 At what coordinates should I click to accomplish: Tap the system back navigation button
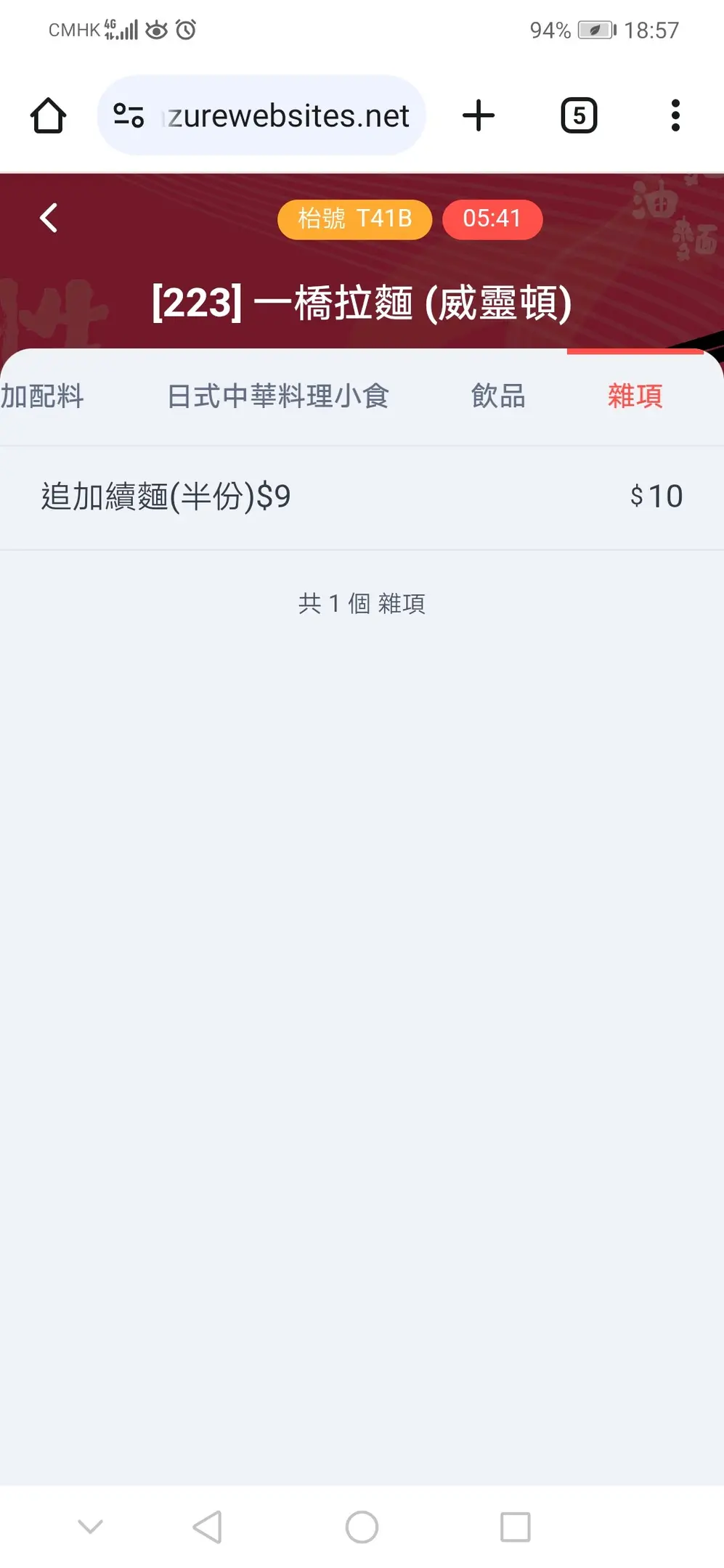point(208,1527)
